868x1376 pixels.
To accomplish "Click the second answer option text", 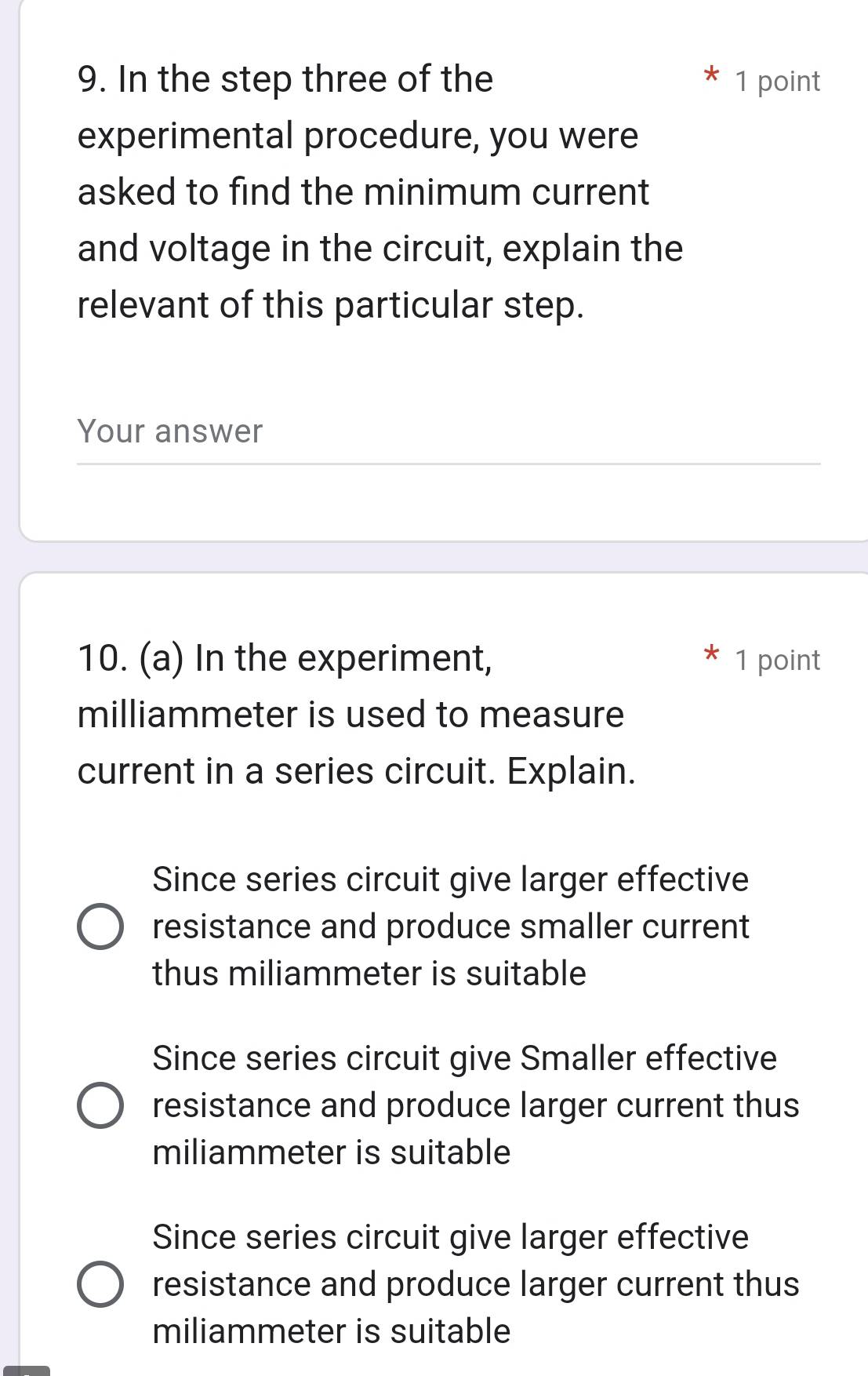I will [x=470, y=1105].
